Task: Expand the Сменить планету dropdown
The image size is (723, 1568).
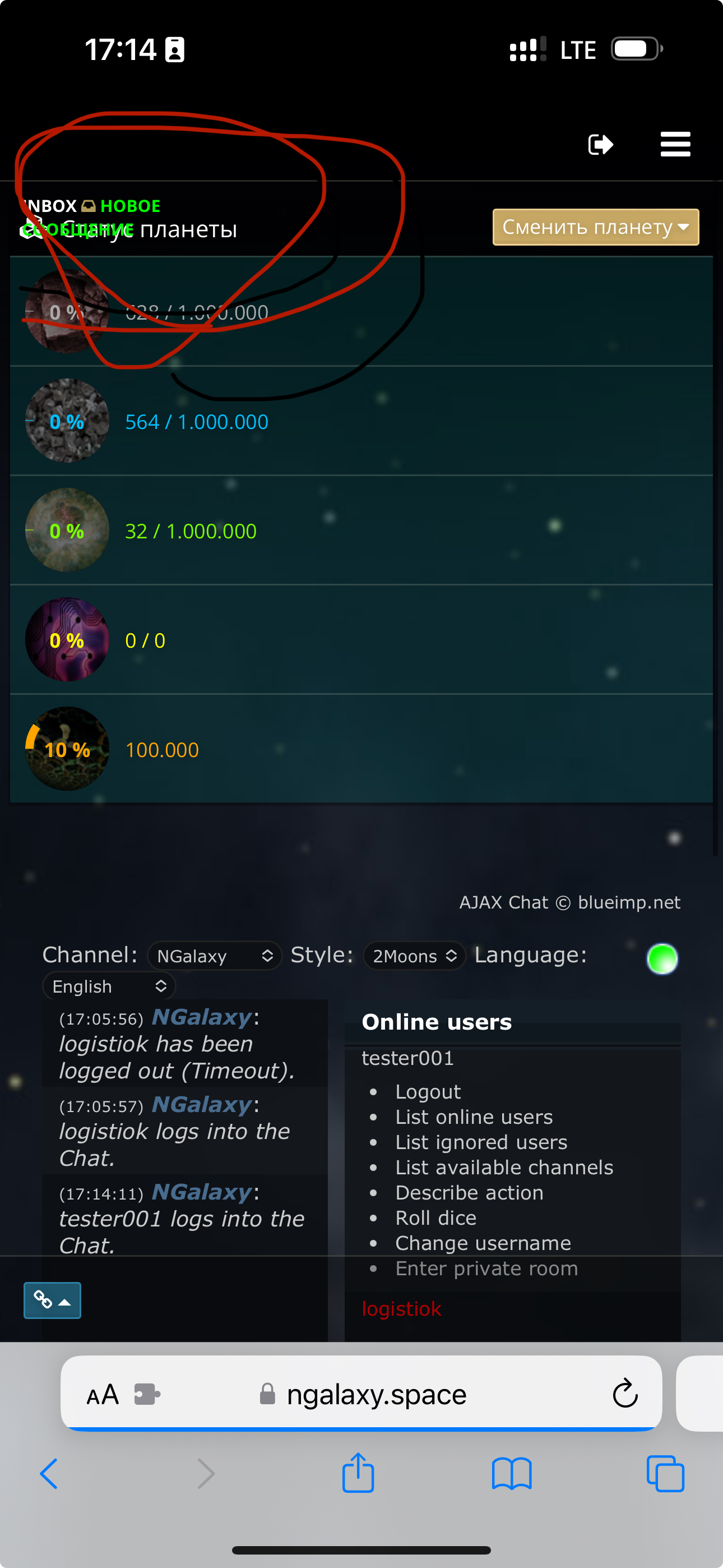Action: [x=595, y=227]
